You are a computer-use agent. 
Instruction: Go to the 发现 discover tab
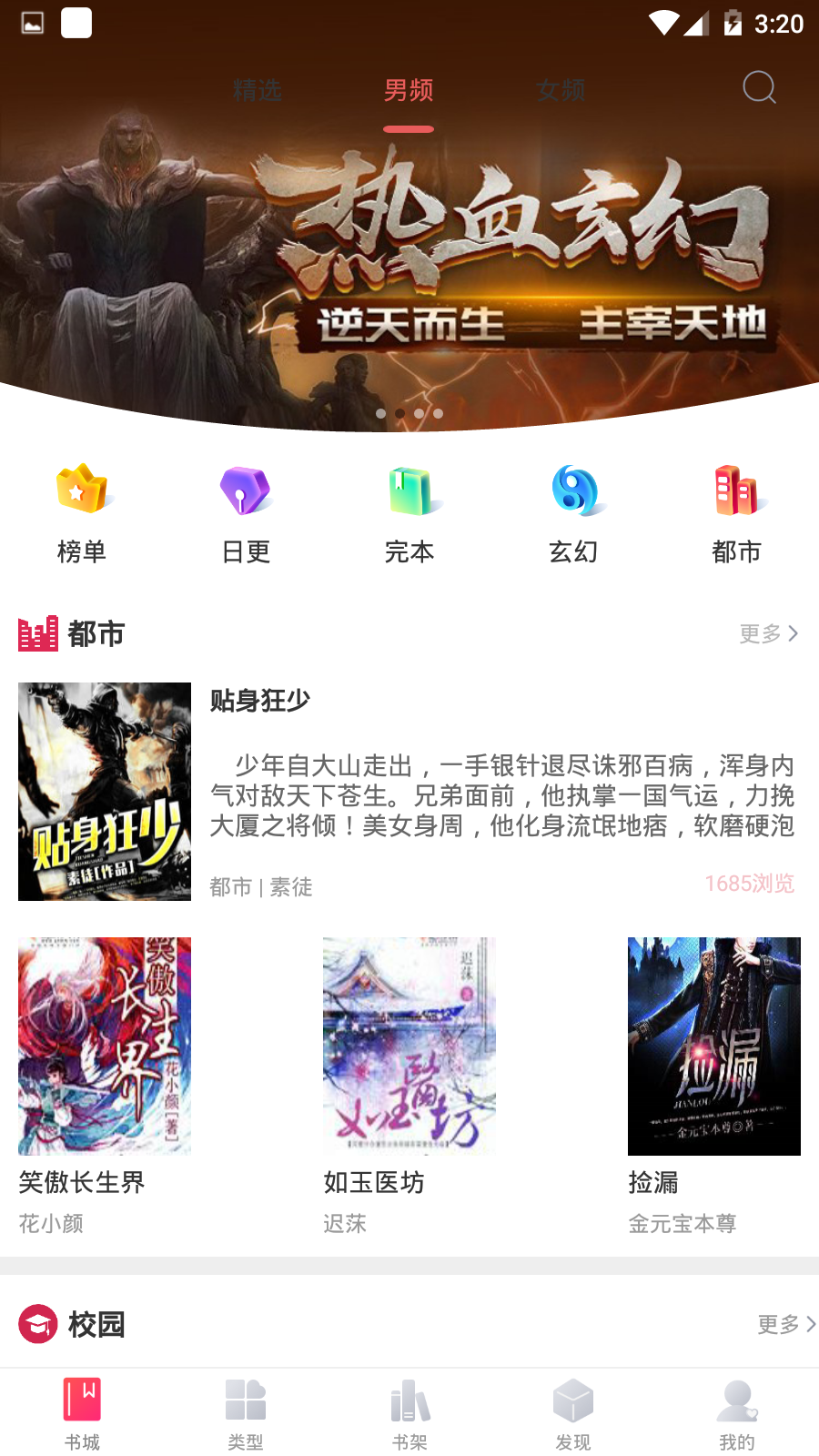[573, 1412]
